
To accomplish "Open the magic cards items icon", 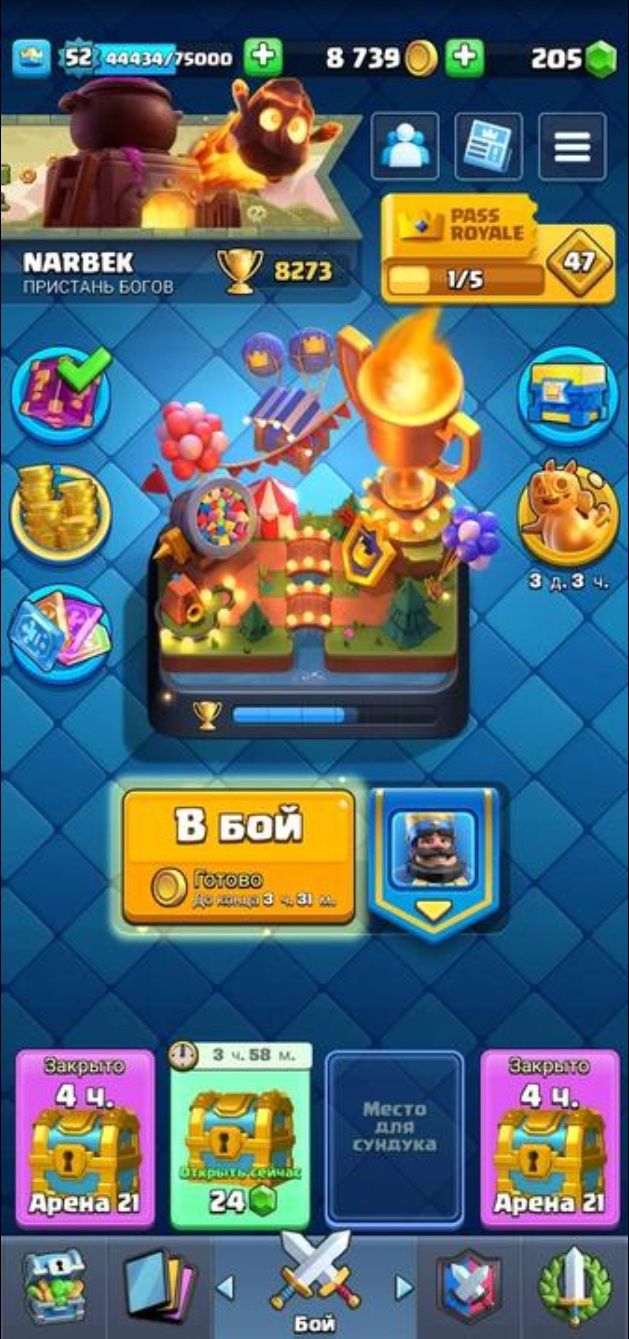I will pos(59,632).
